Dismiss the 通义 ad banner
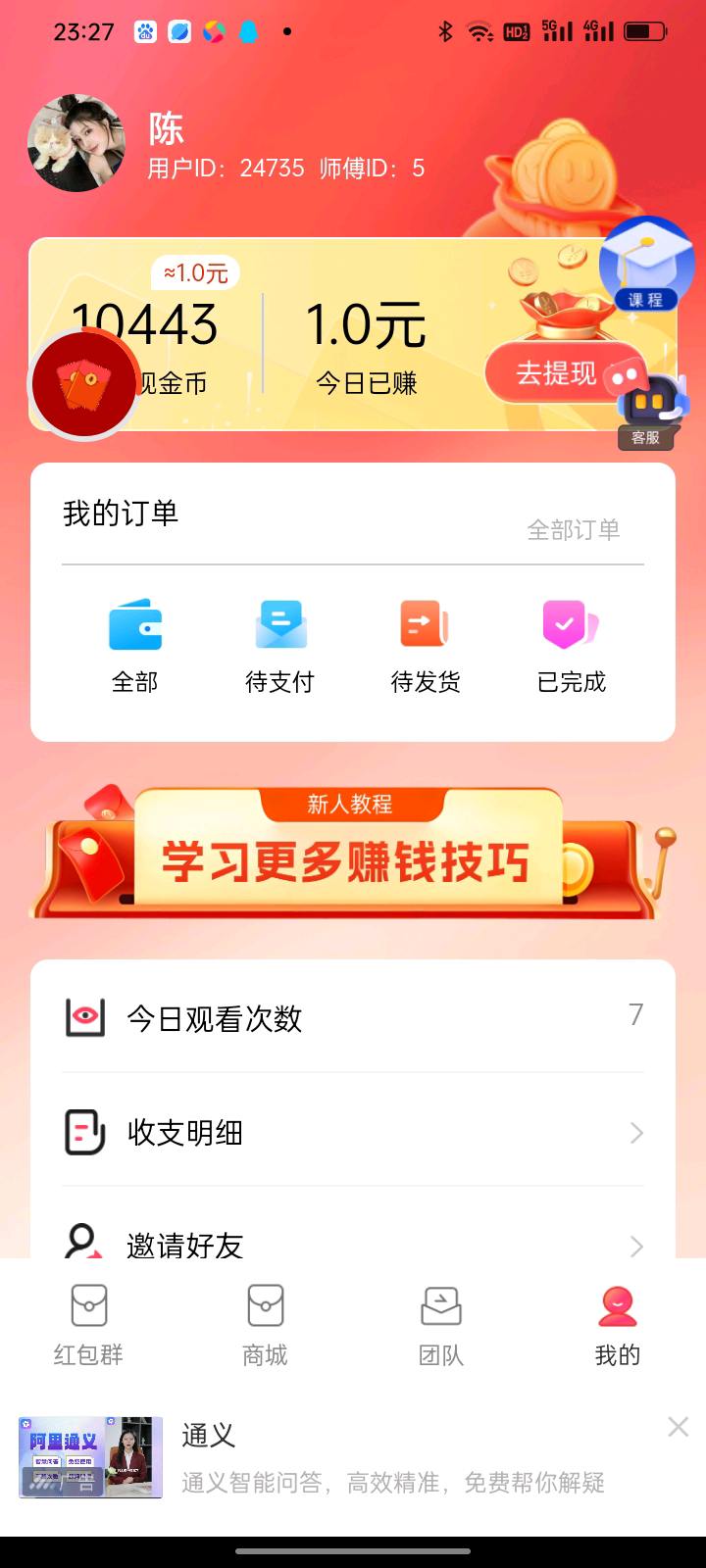 678,1427
